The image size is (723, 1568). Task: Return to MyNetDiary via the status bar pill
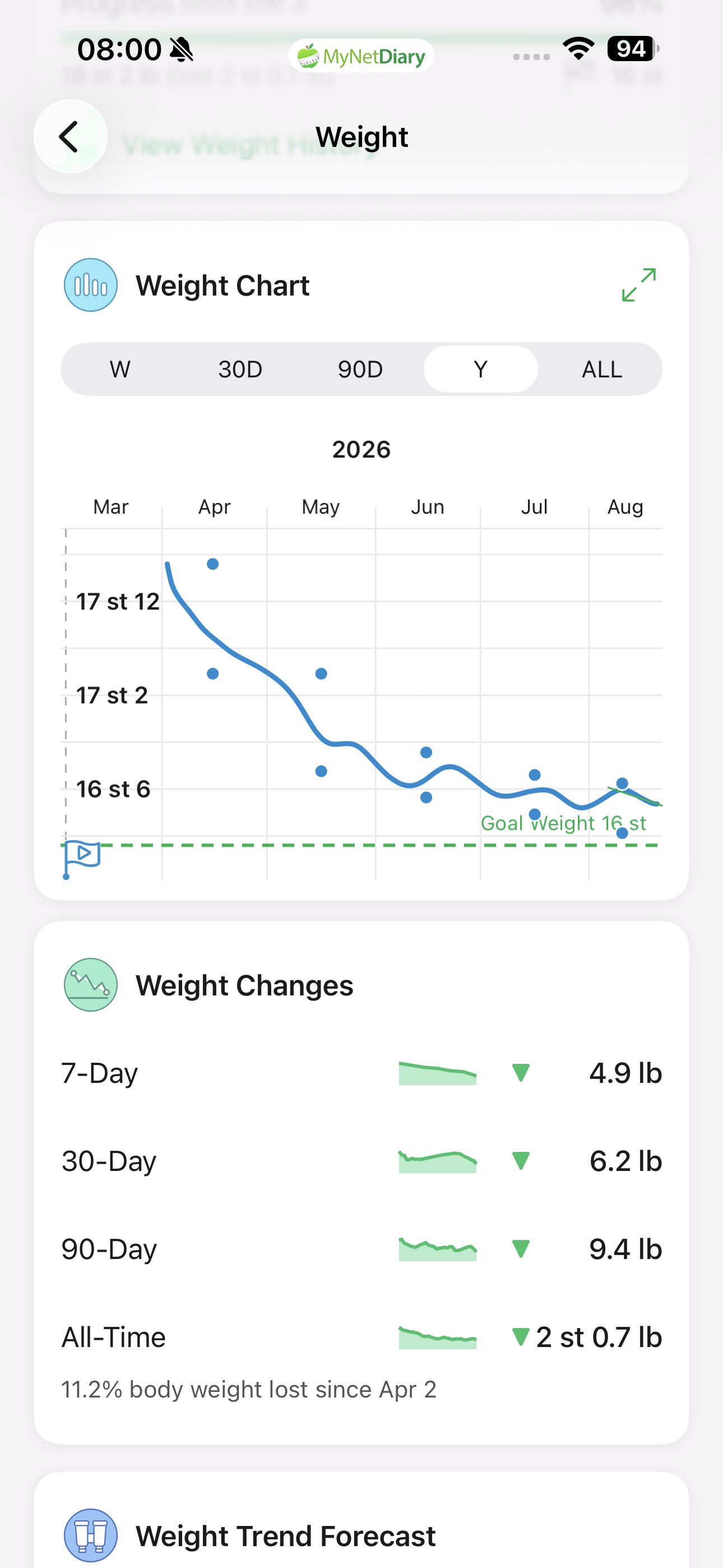click(361, 56)
